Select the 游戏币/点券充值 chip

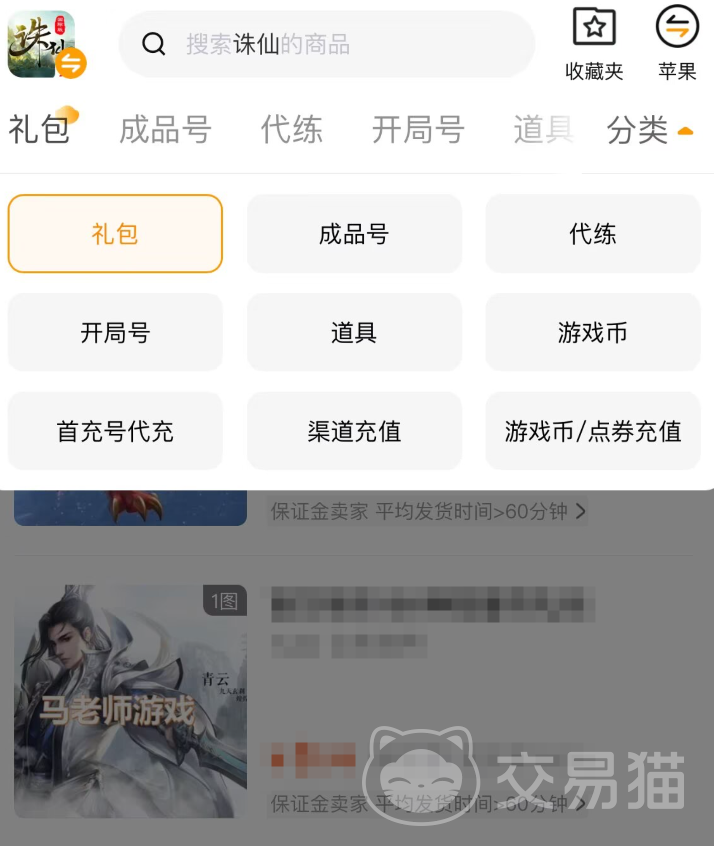click(593, 431)
